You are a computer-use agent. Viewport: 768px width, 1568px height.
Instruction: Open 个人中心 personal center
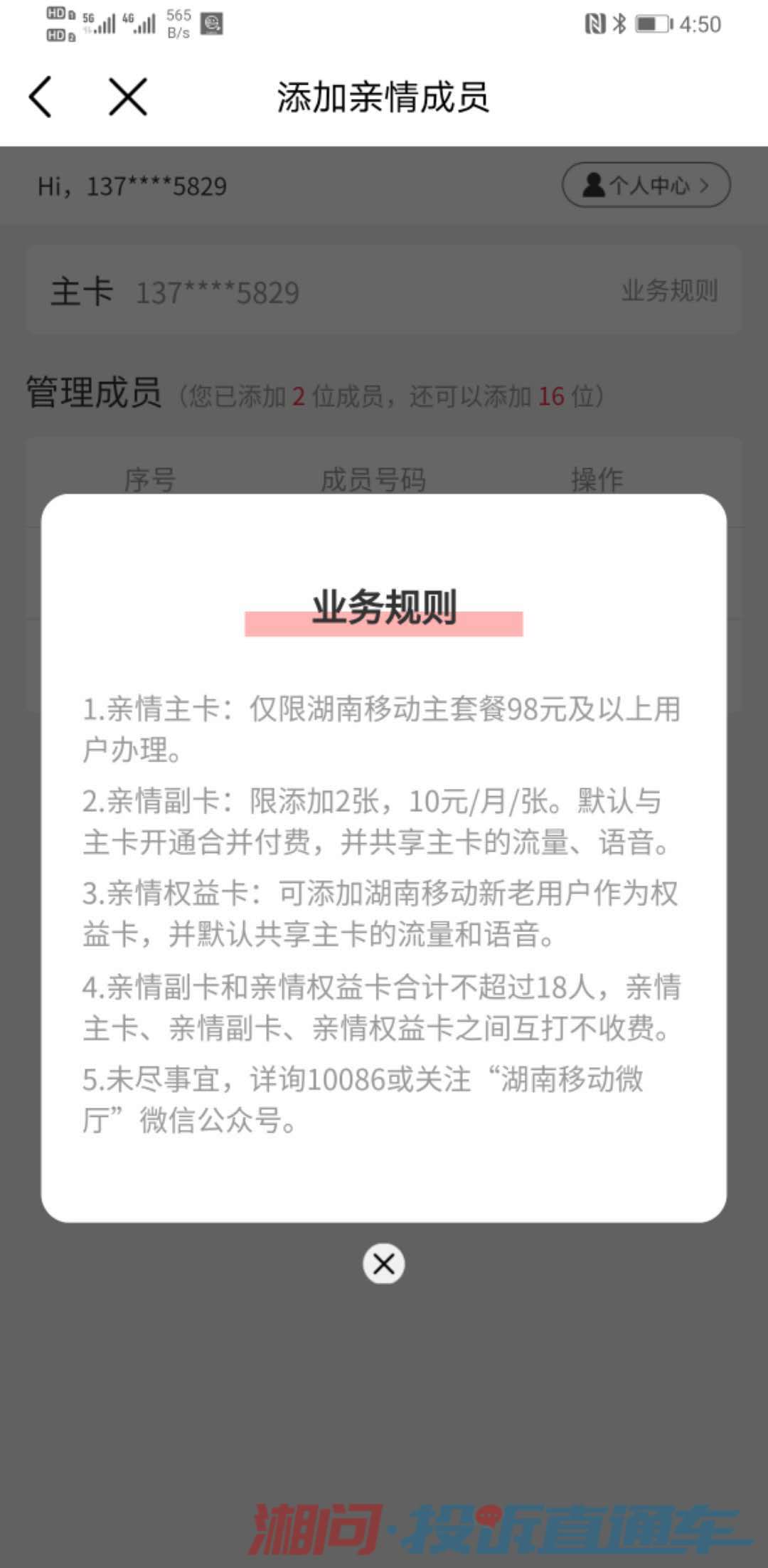[646, 186]
